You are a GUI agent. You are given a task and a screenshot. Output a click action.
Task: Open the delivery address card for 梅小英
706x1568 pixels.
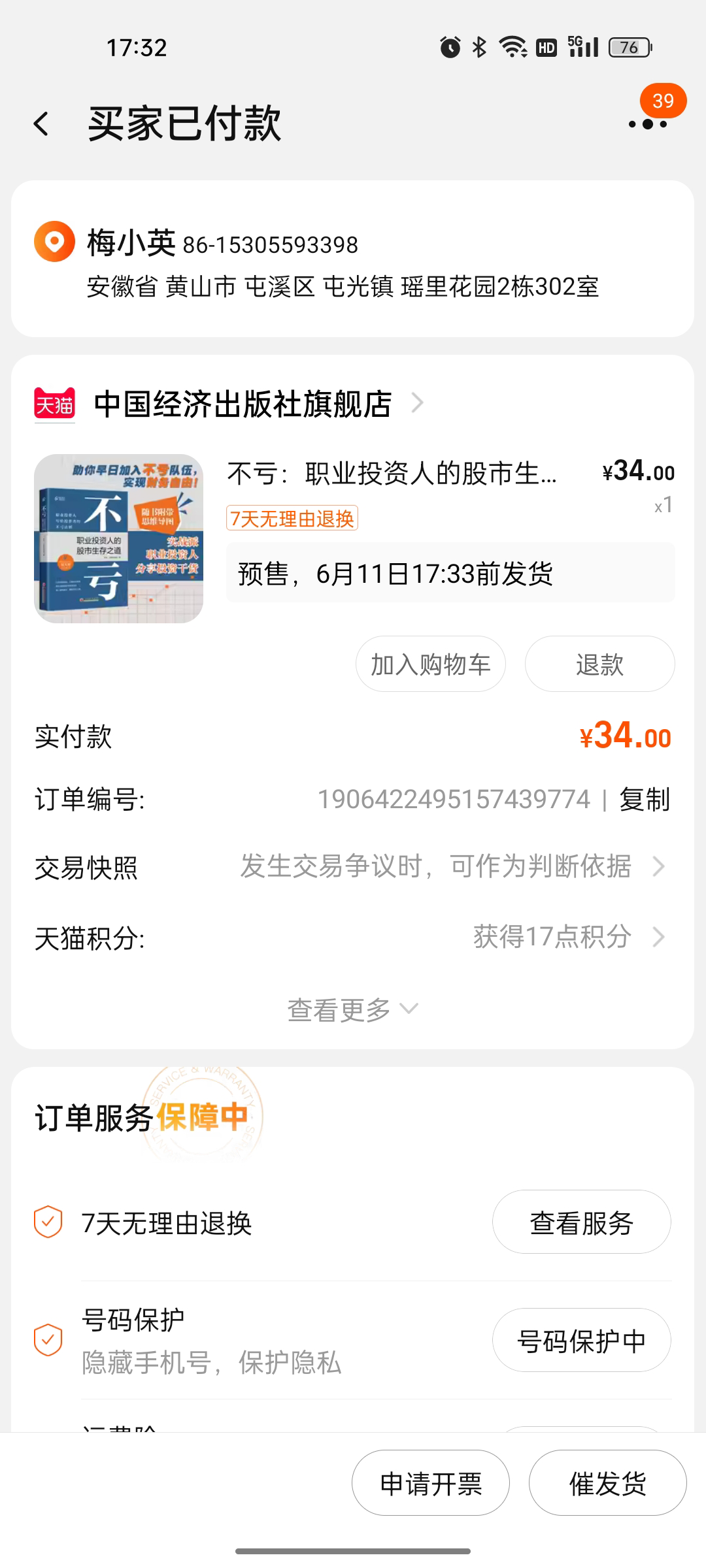point(353,259)
